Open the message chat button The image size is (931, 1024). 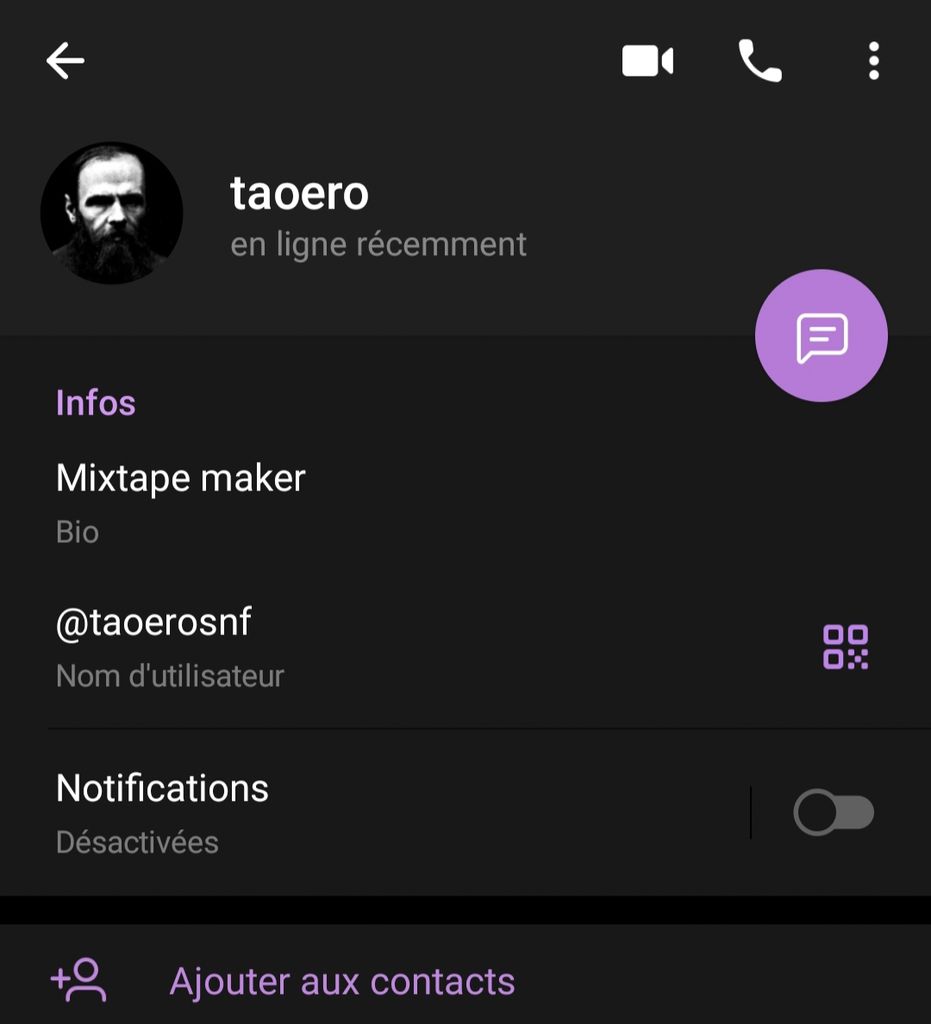[x=821, y=336]
